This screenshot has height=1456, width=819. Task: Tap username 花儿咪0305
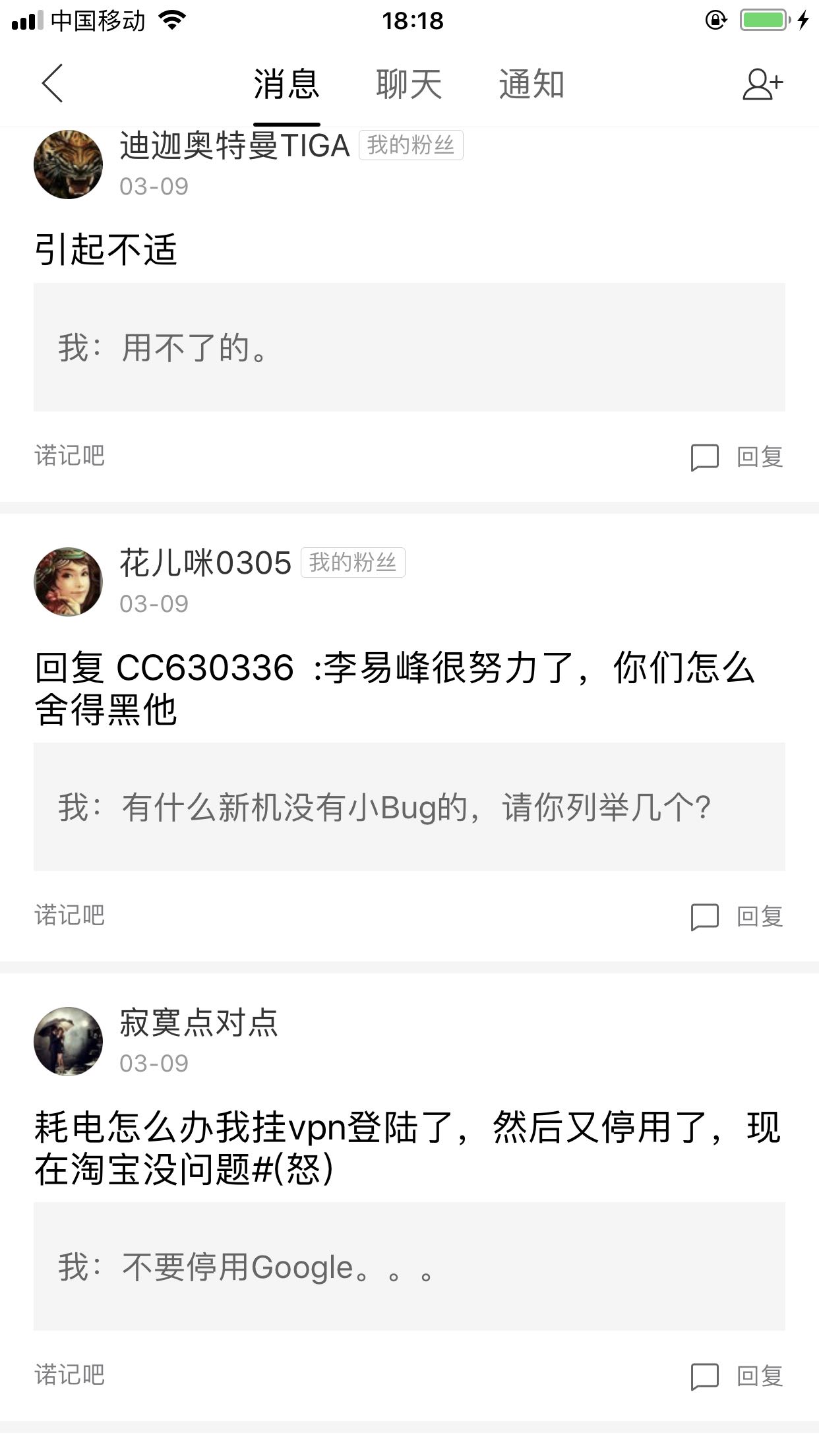(205, 563)
